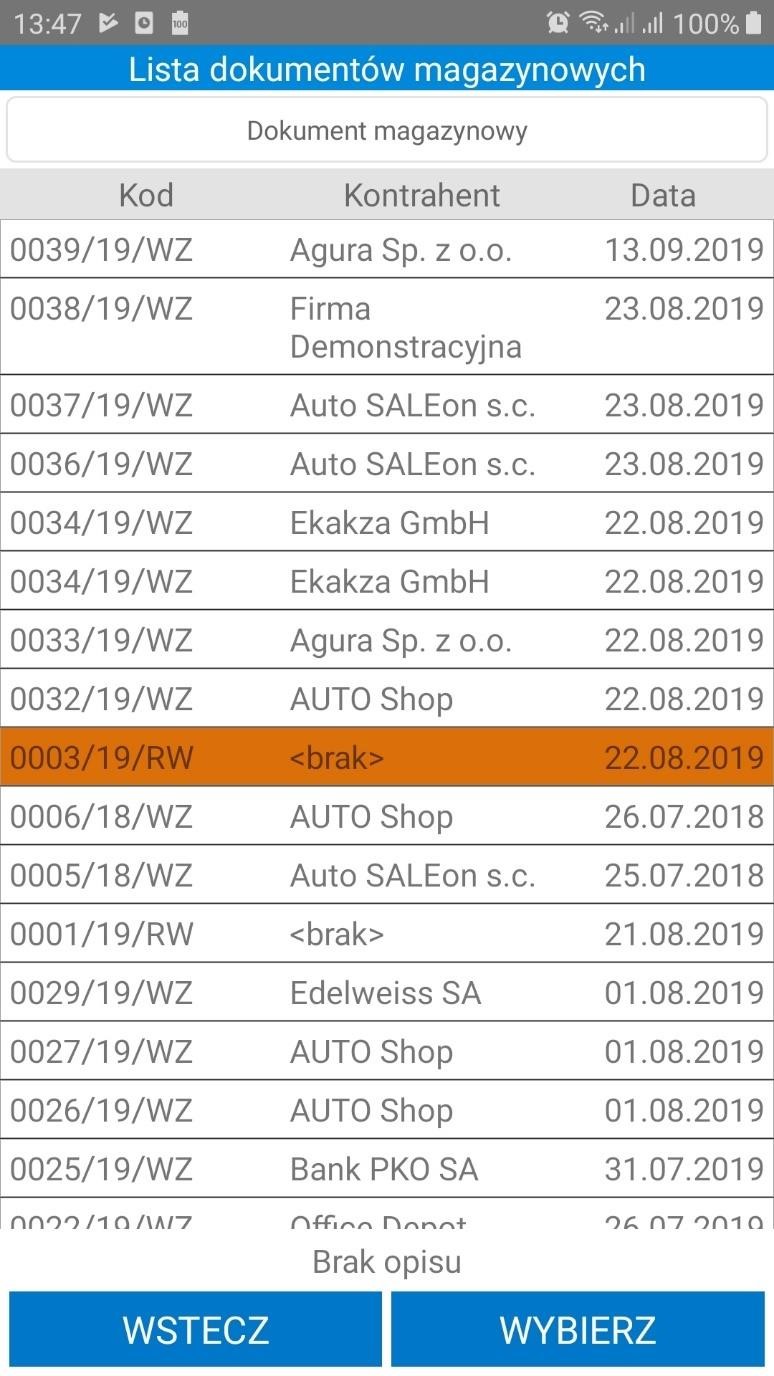Go back with the WSTECZ button

196,1329
